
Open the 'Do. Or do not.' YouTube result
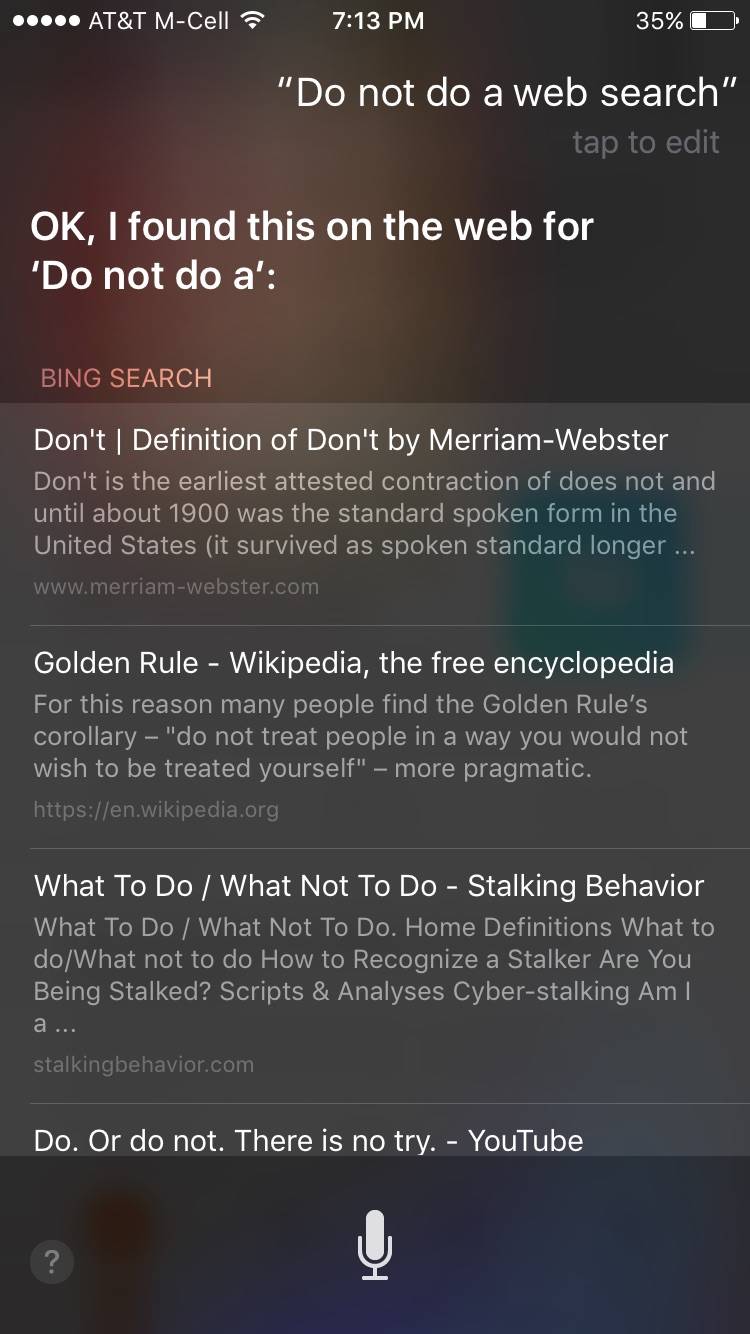[308, 1140]
